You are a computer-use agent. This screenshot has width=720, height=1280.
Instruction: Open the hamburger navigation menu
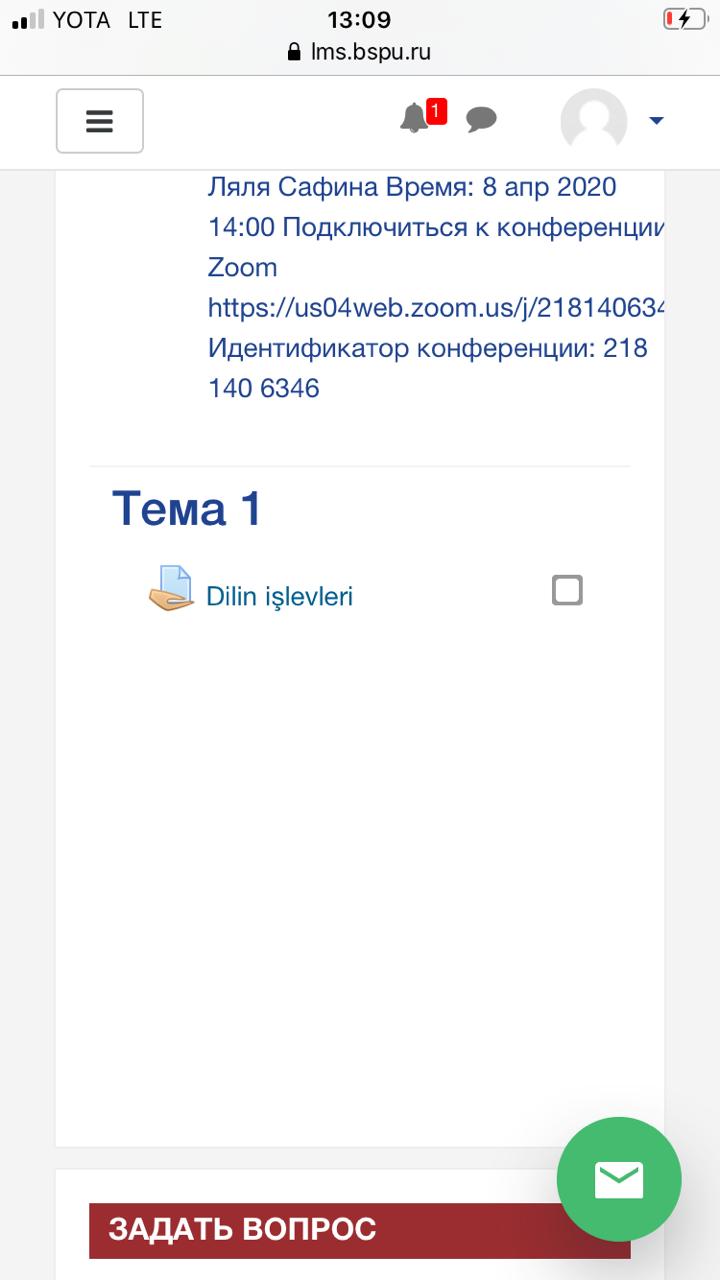point(99,121)
